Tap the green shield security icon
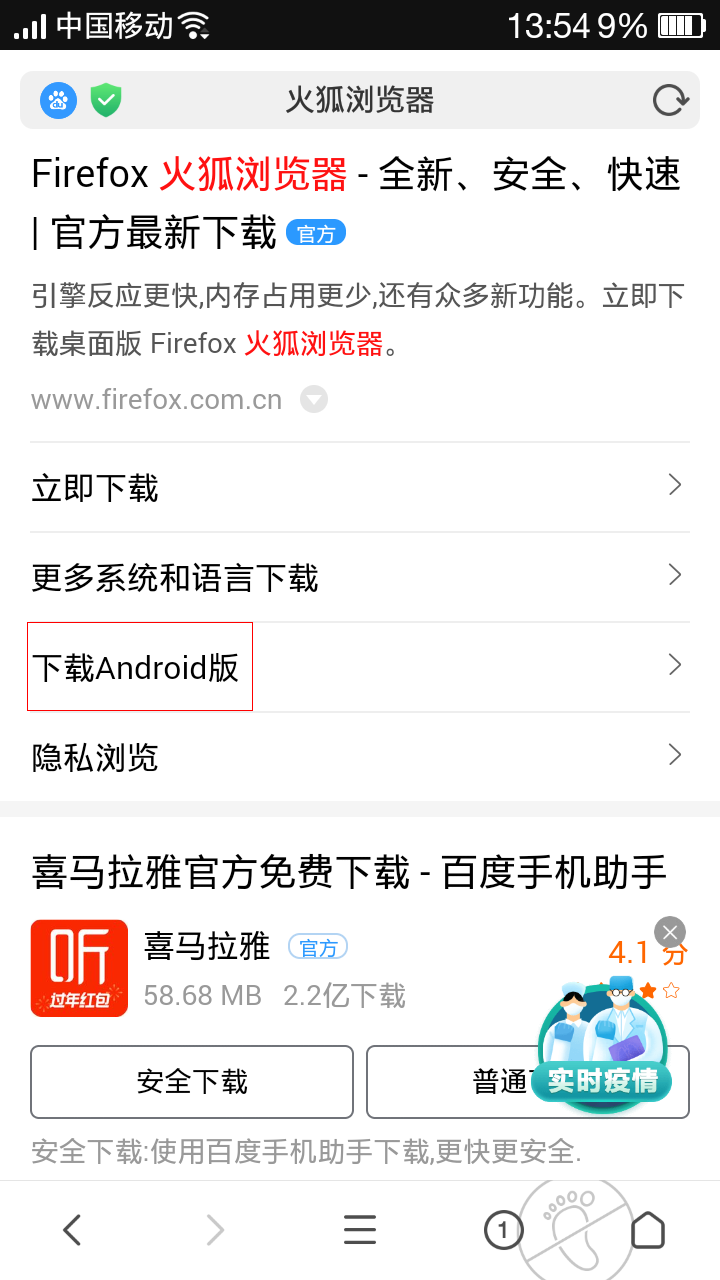The height and width of the screenshot is (1280, 720). tap(106, 100)
